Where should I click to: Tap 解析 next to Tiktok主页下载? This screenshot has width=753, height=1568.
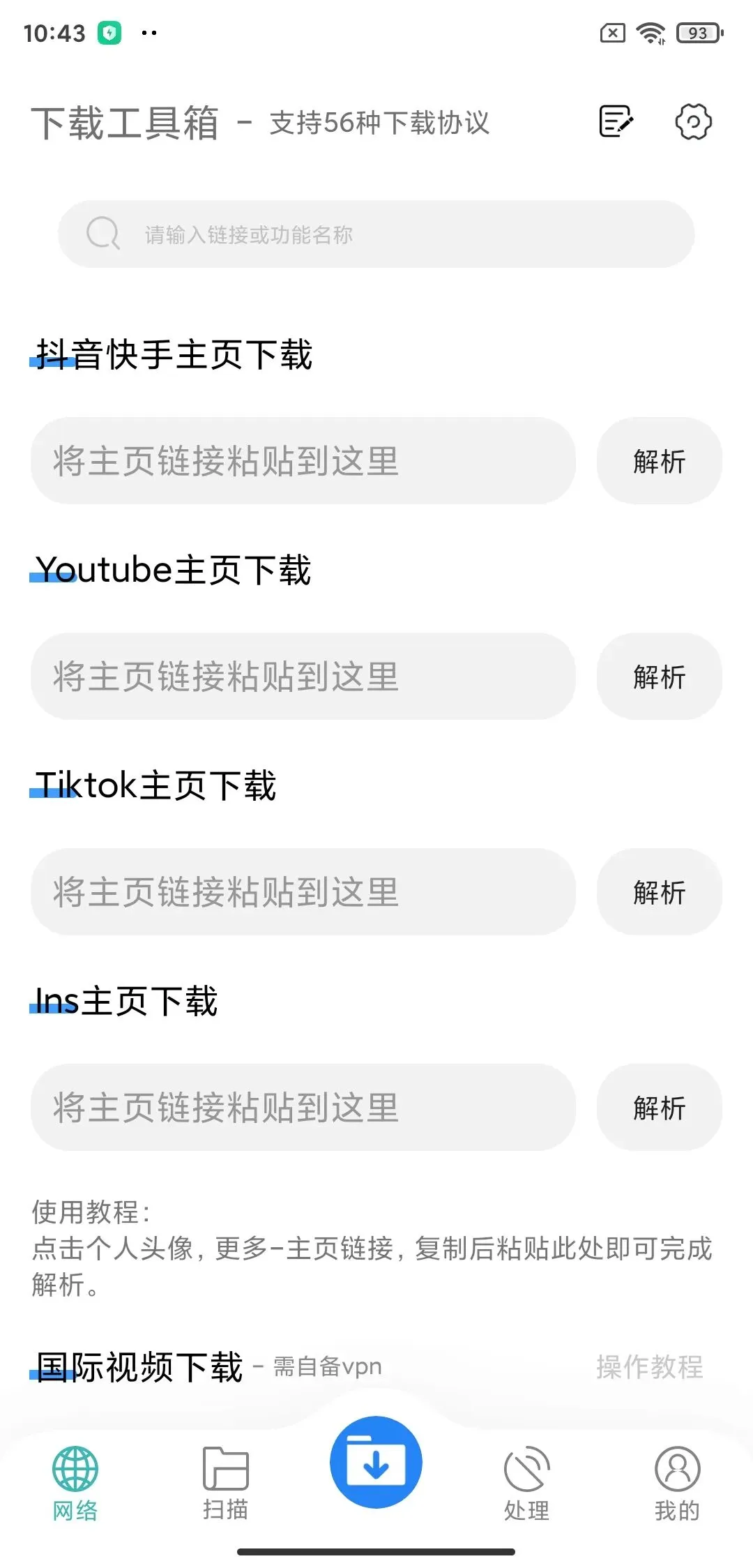[659, 892]
